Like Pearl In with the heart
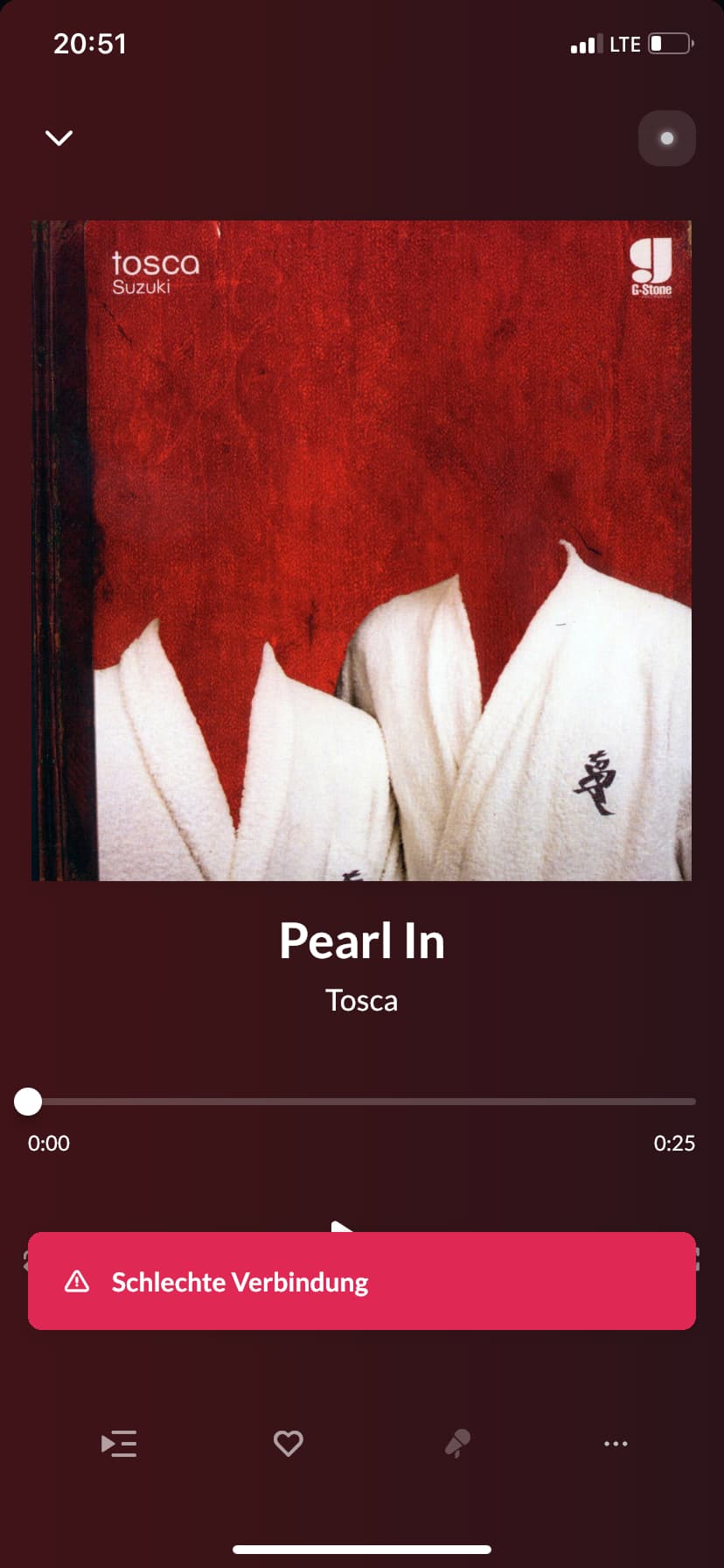 tap(288, 1443)
